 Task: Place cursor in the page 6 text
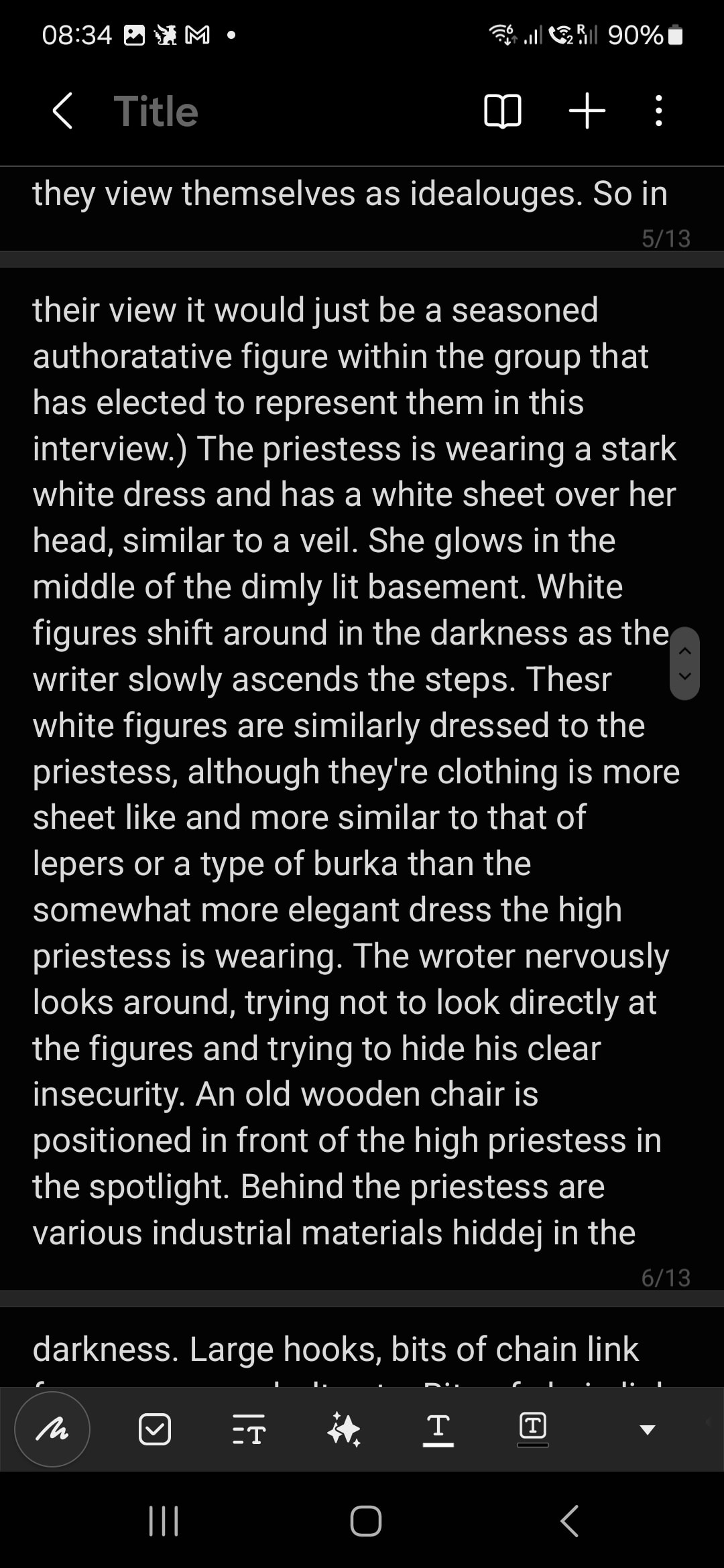349,771
